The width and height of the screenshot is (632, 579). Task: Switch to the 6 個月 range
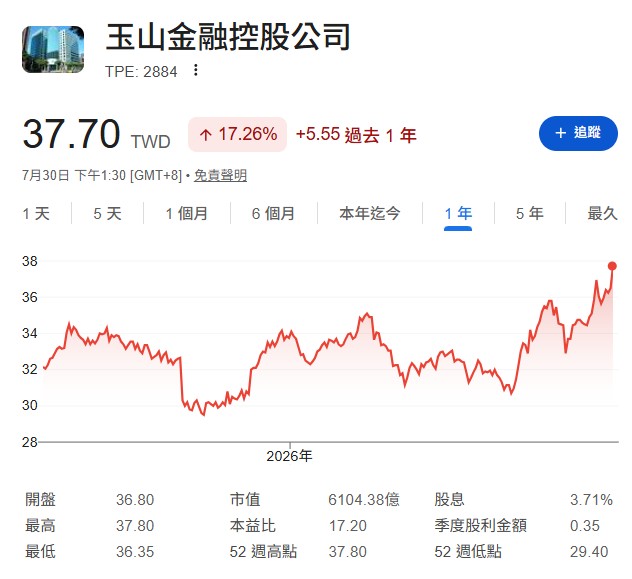(x=273, y=214)
